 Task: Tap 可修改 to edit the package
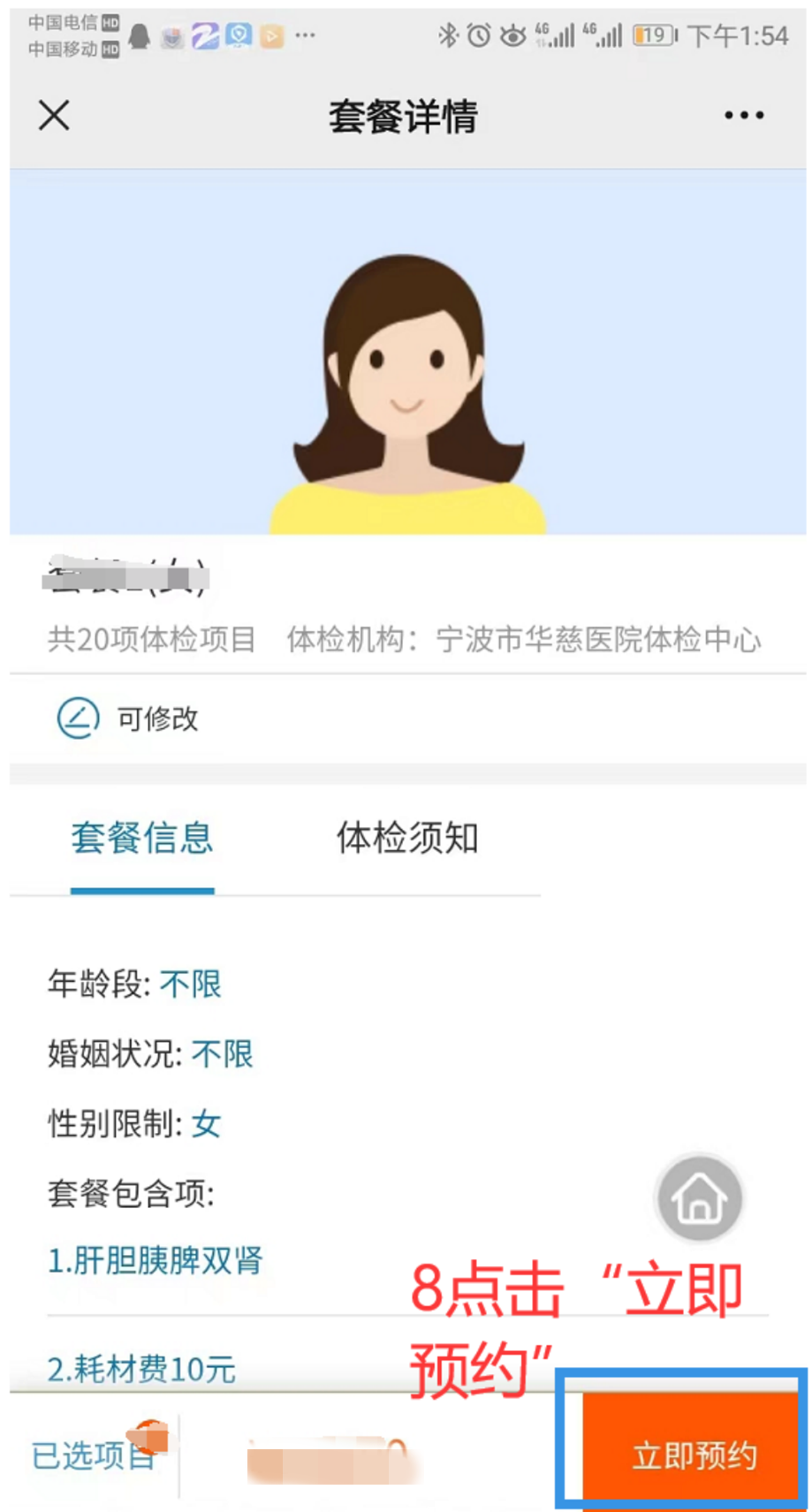click(128, 718)
